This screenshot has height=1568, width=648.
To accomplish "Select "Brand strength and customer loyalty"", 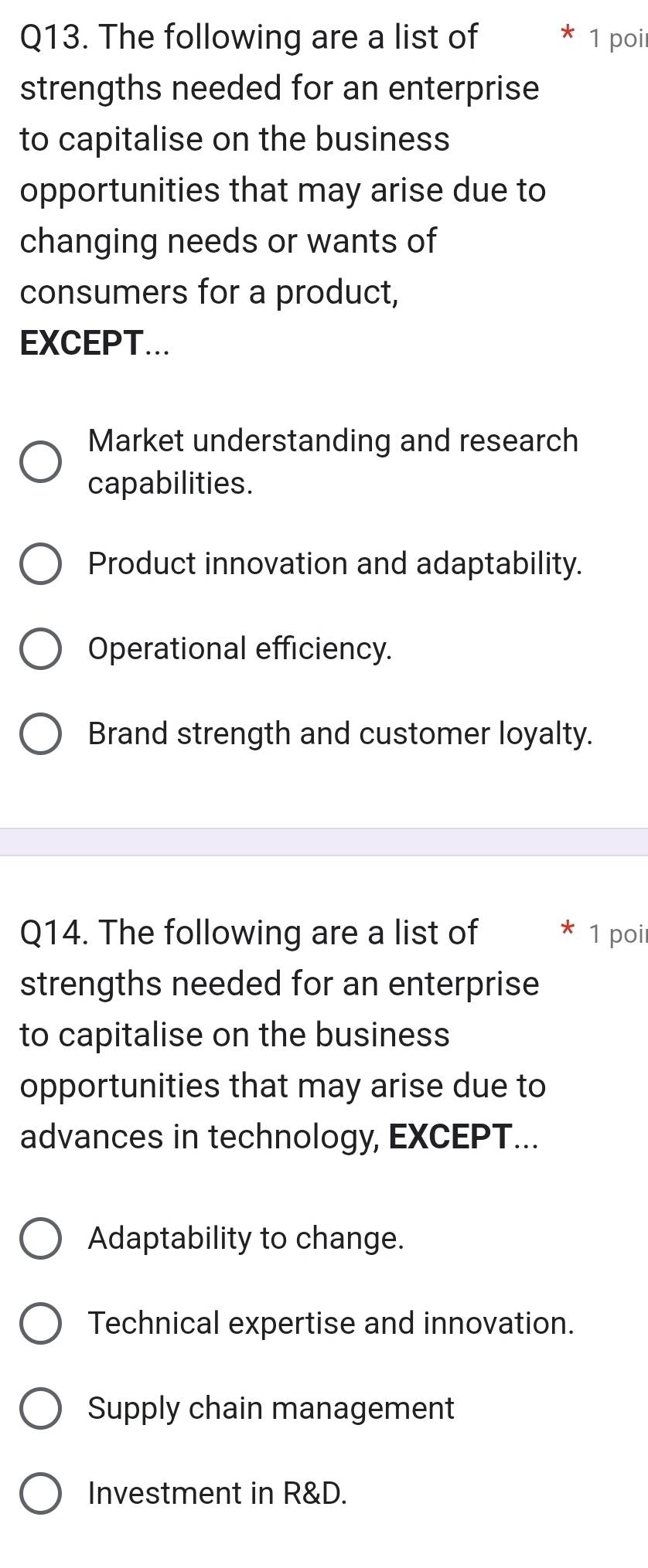I will (43, 735).
